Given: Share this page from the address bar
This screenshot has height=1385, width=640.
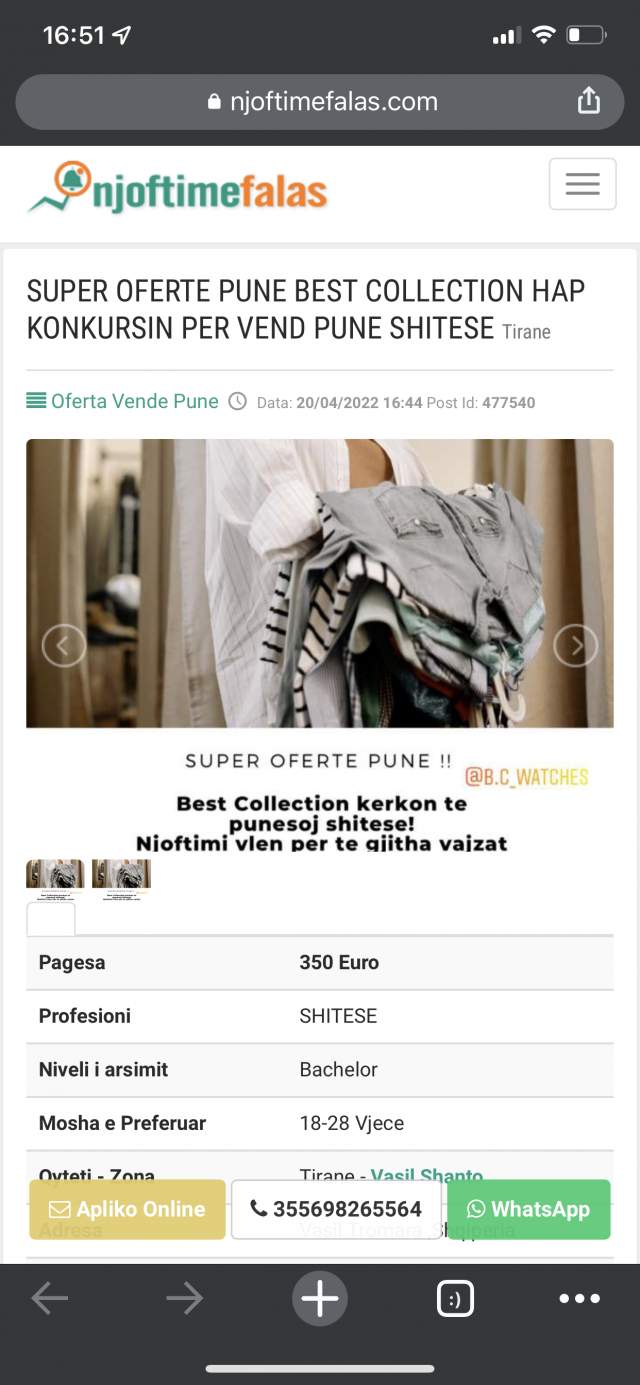Looking at the screenshot, I should coord(589,101).
